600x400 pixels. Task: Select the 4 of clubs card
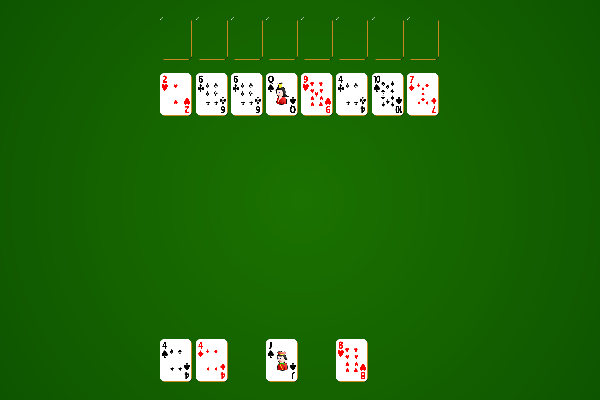[352, 94]
